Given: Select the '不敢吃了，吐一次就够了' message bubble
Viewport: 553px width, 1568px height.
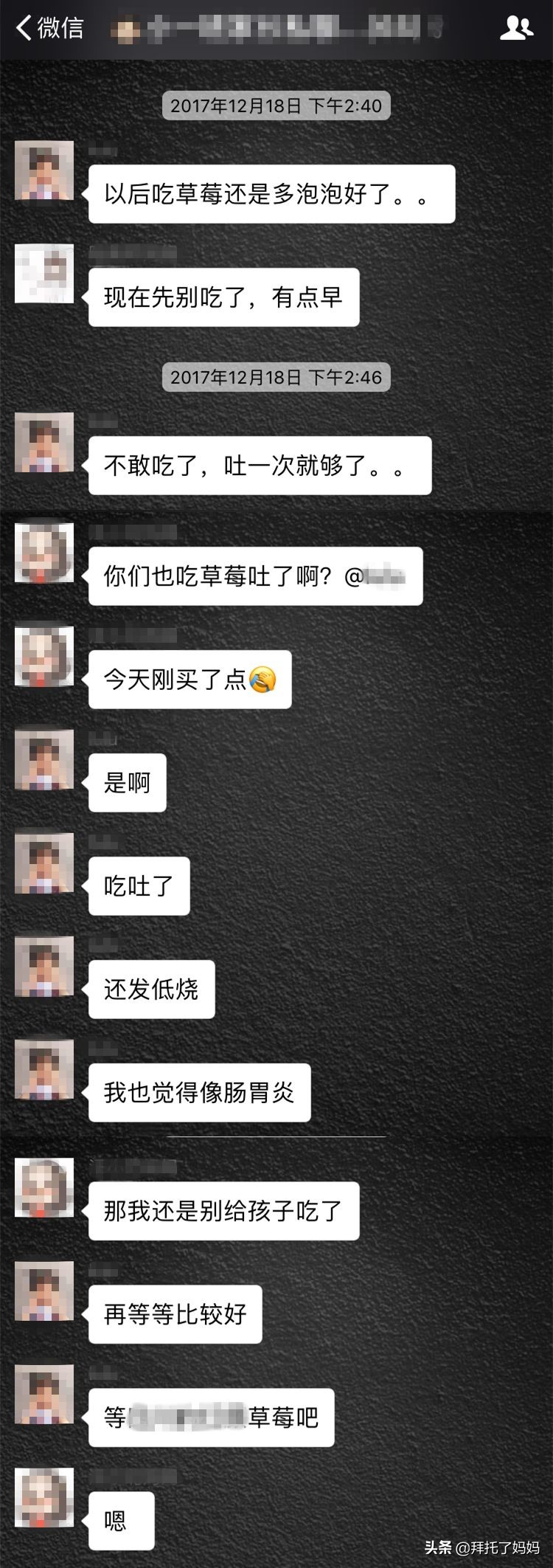Looking at the screenshot, I should pyautogui.click(x=258, y=465).
